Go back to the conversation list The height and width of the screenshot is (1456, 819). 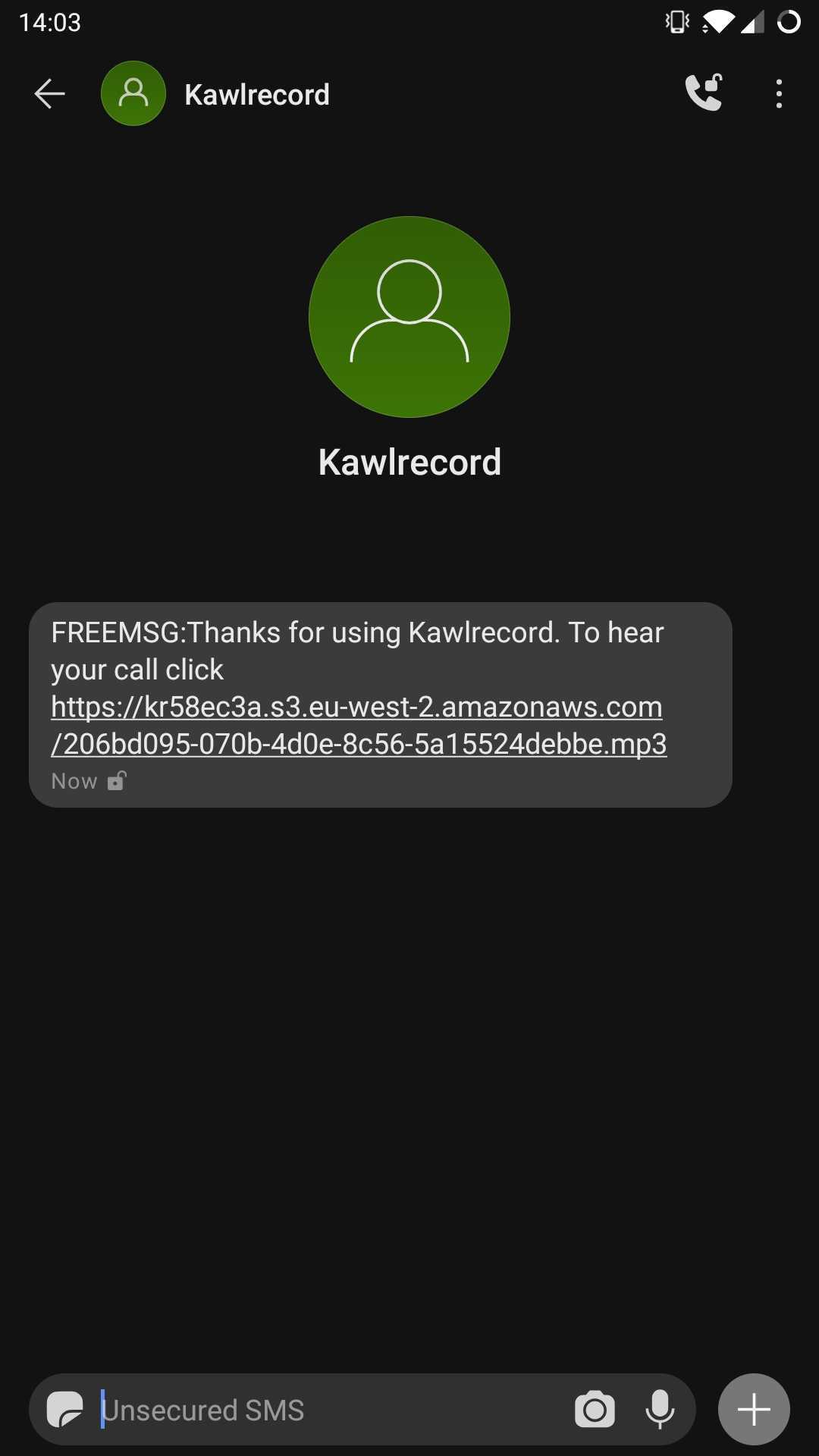(50, 94)
